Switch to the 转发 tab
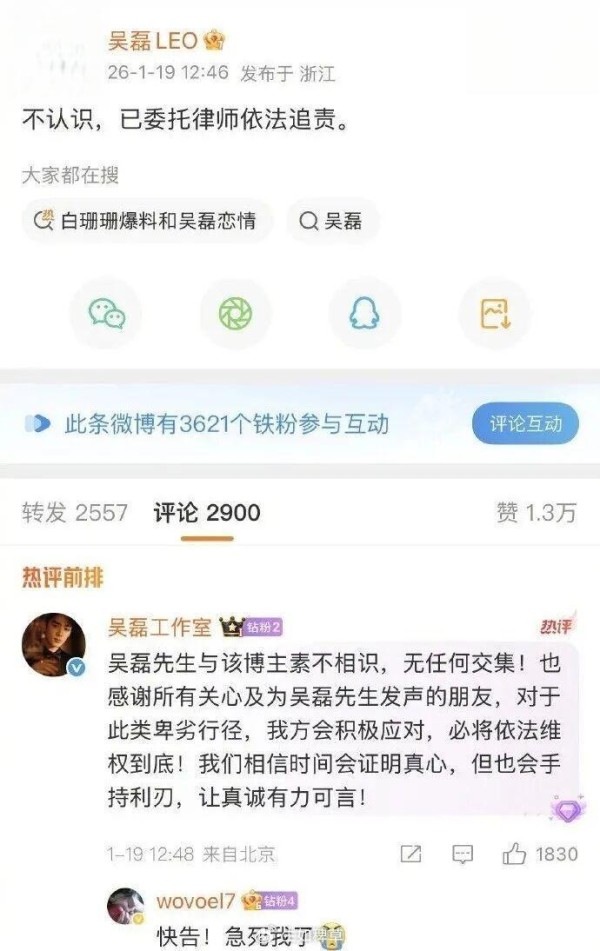The image size is (600, 951). point(75,513)
